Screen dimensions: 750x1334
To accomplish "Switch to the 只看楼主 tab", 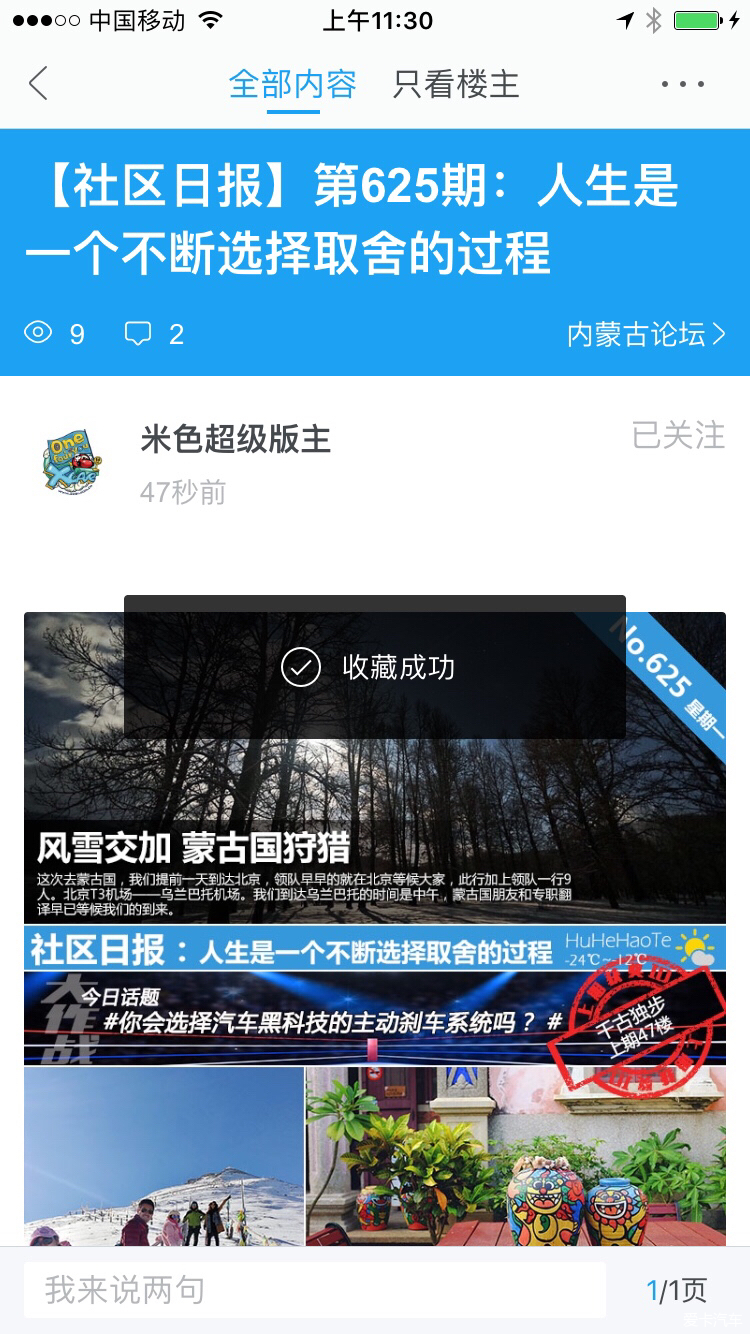I will [x=456, y=84].
